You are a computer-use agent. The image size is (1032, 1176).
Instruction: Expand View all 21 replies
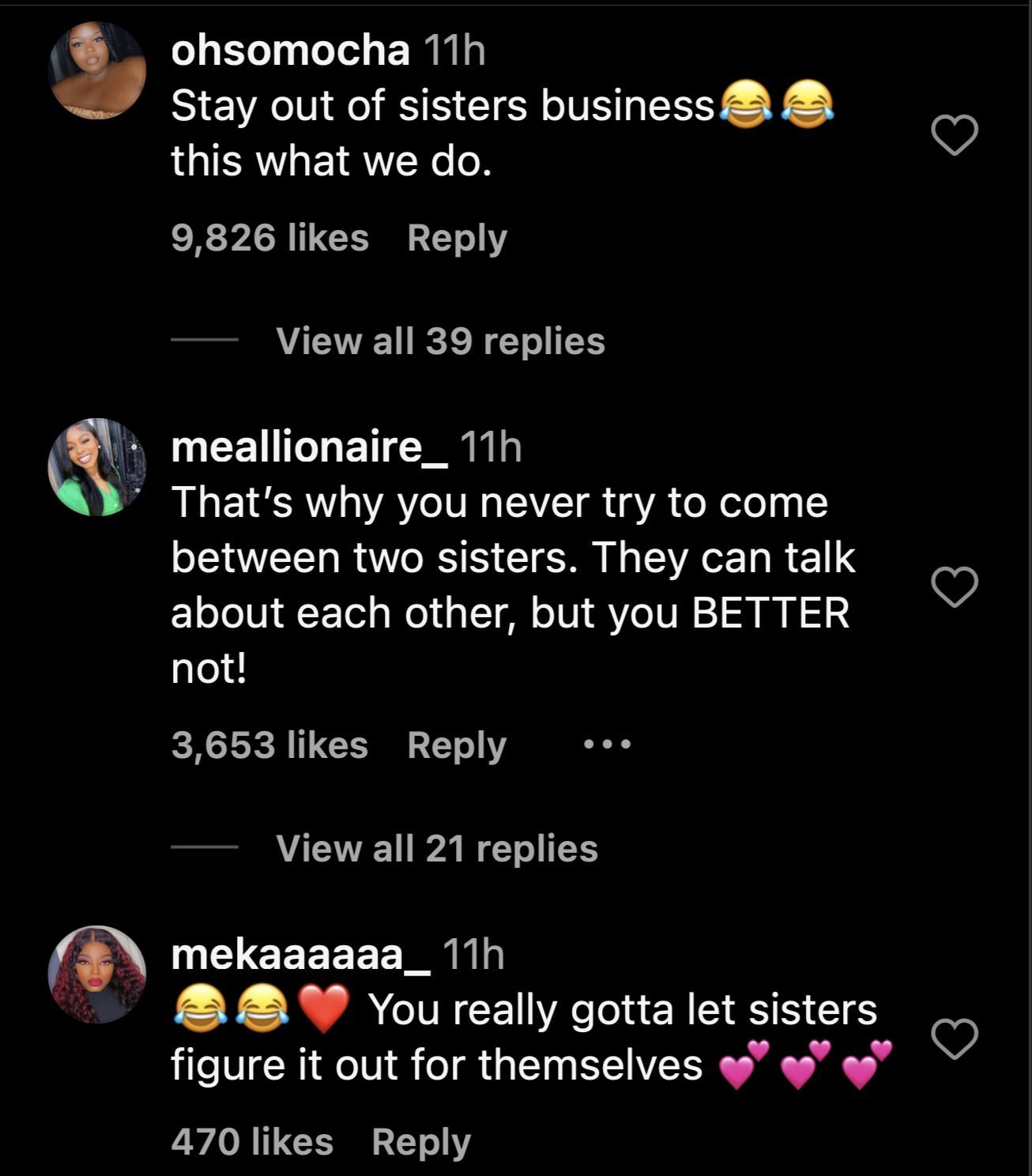[x=437, y=849]
